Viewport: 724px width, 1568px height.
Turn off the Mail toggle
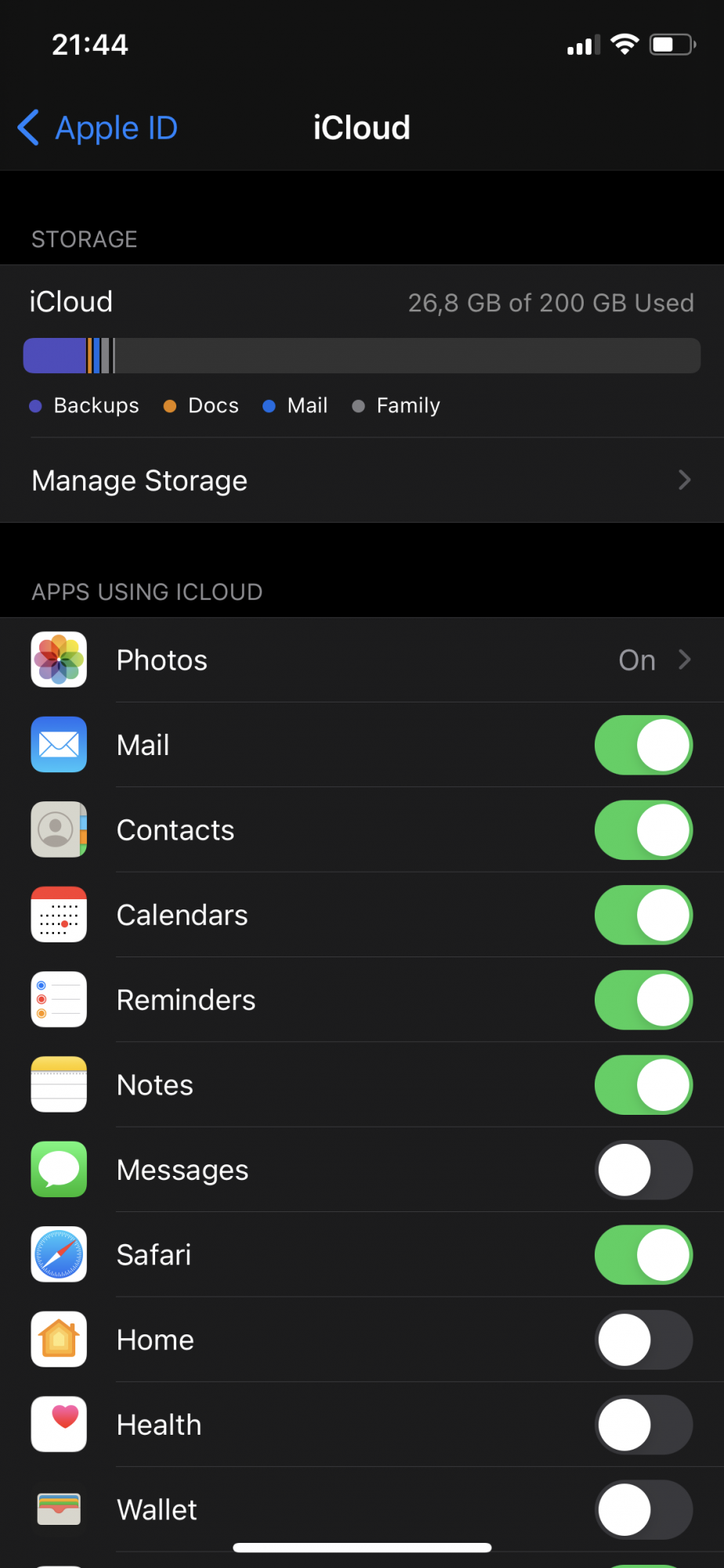(x=643, y=745)
